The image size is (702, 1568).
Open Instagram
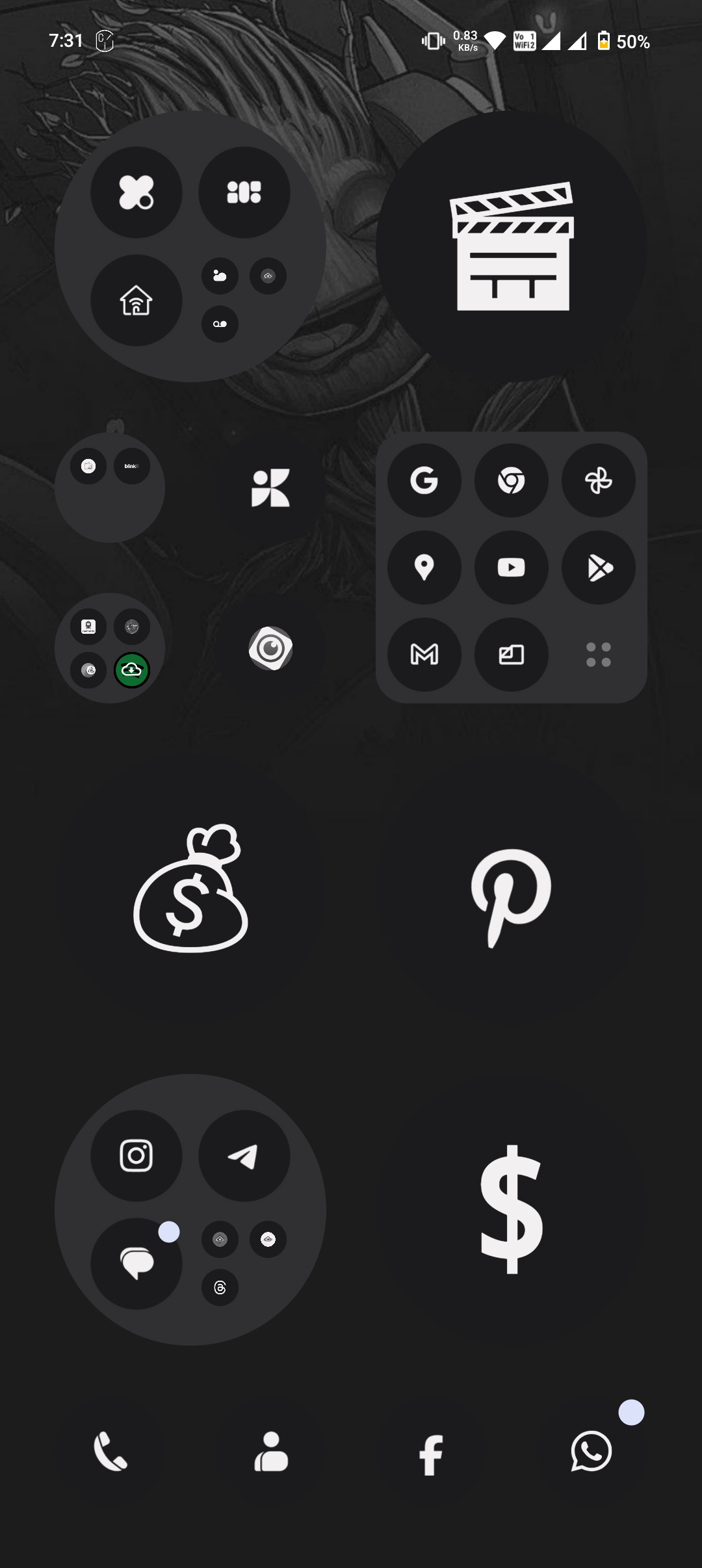(x=136, y=1155)
